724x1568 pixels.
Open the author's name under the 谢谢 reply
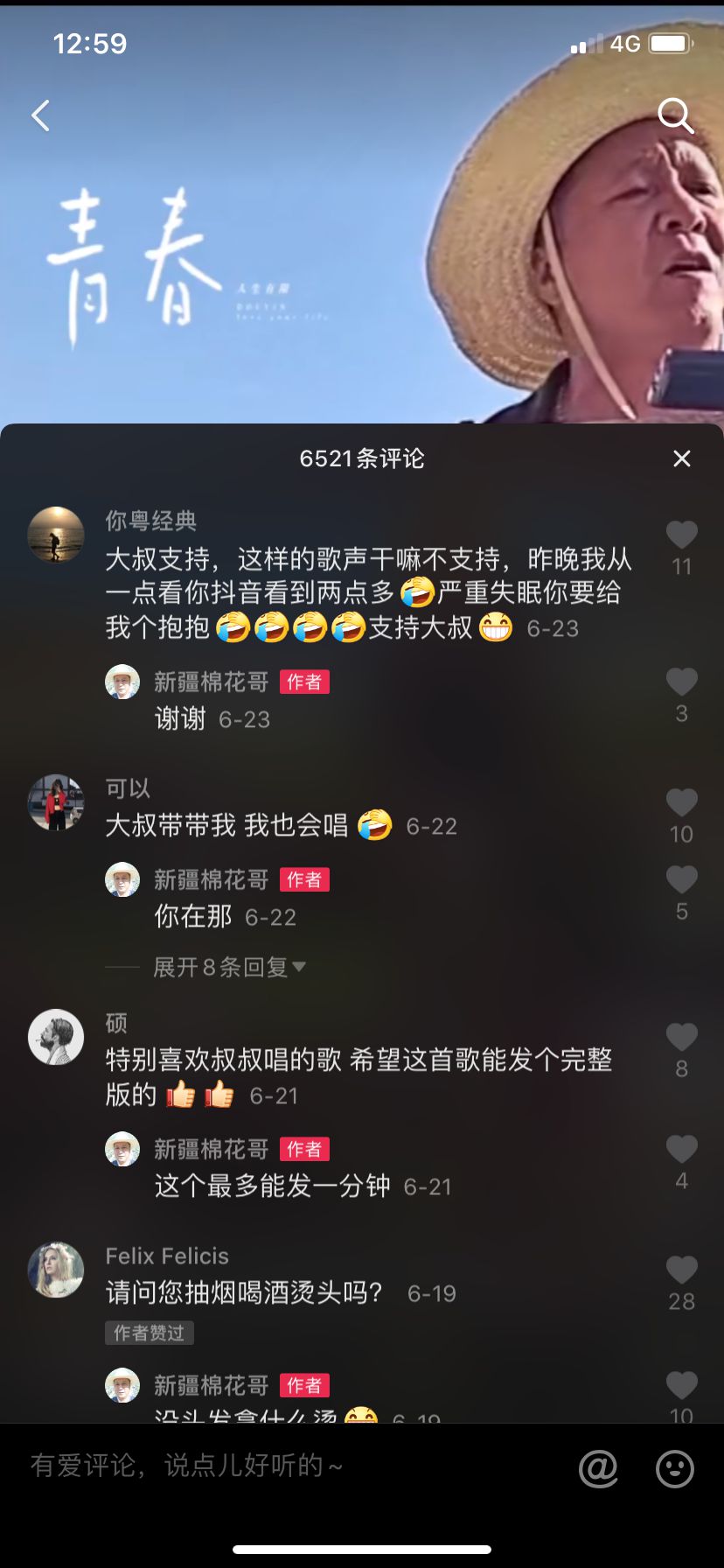point(212,682)
